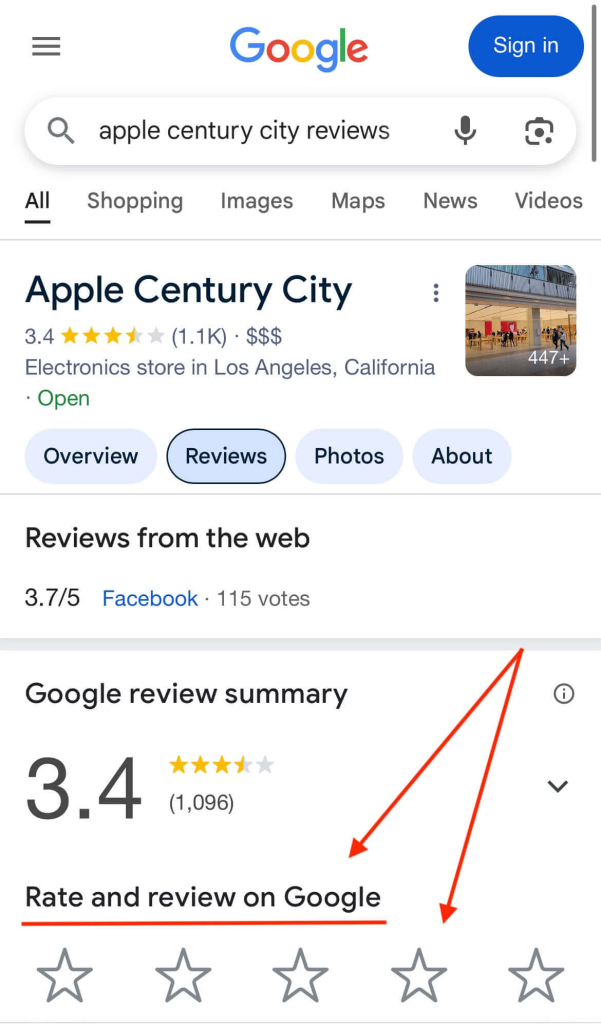This screenshot has width=601, height=1024.
Task: Give a five-star rating
Action: point(536,975)
